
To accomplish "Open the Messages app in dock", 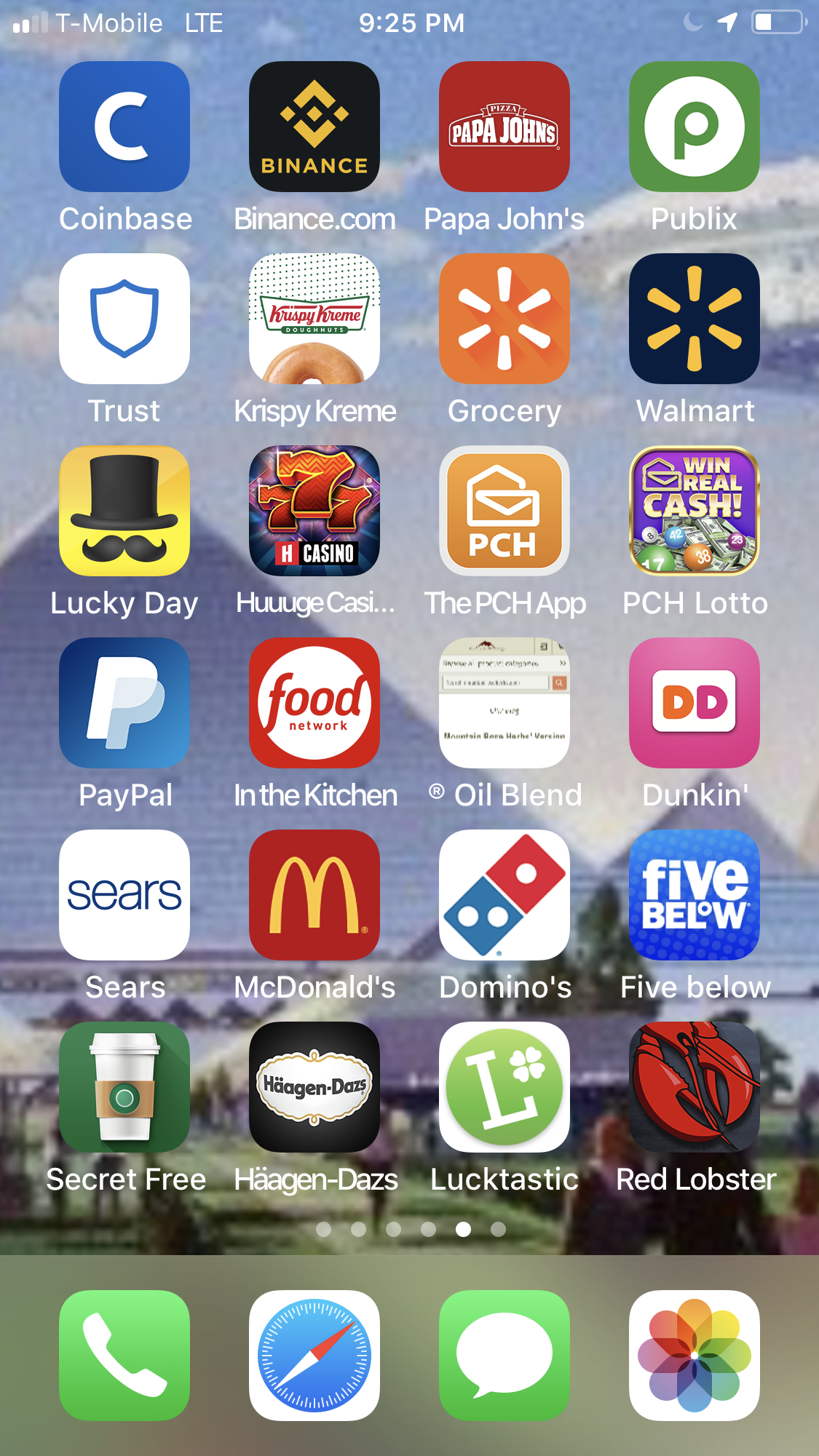I will 505,1356.
